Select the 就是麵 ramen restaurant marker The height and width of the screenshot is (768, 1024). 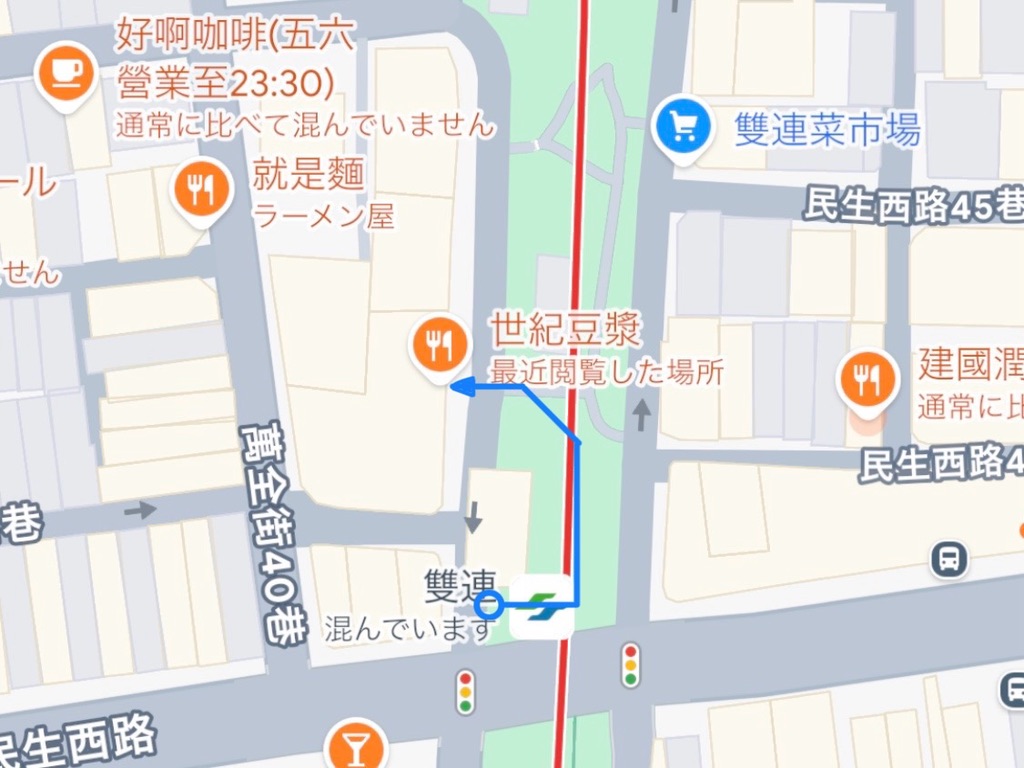201,189
